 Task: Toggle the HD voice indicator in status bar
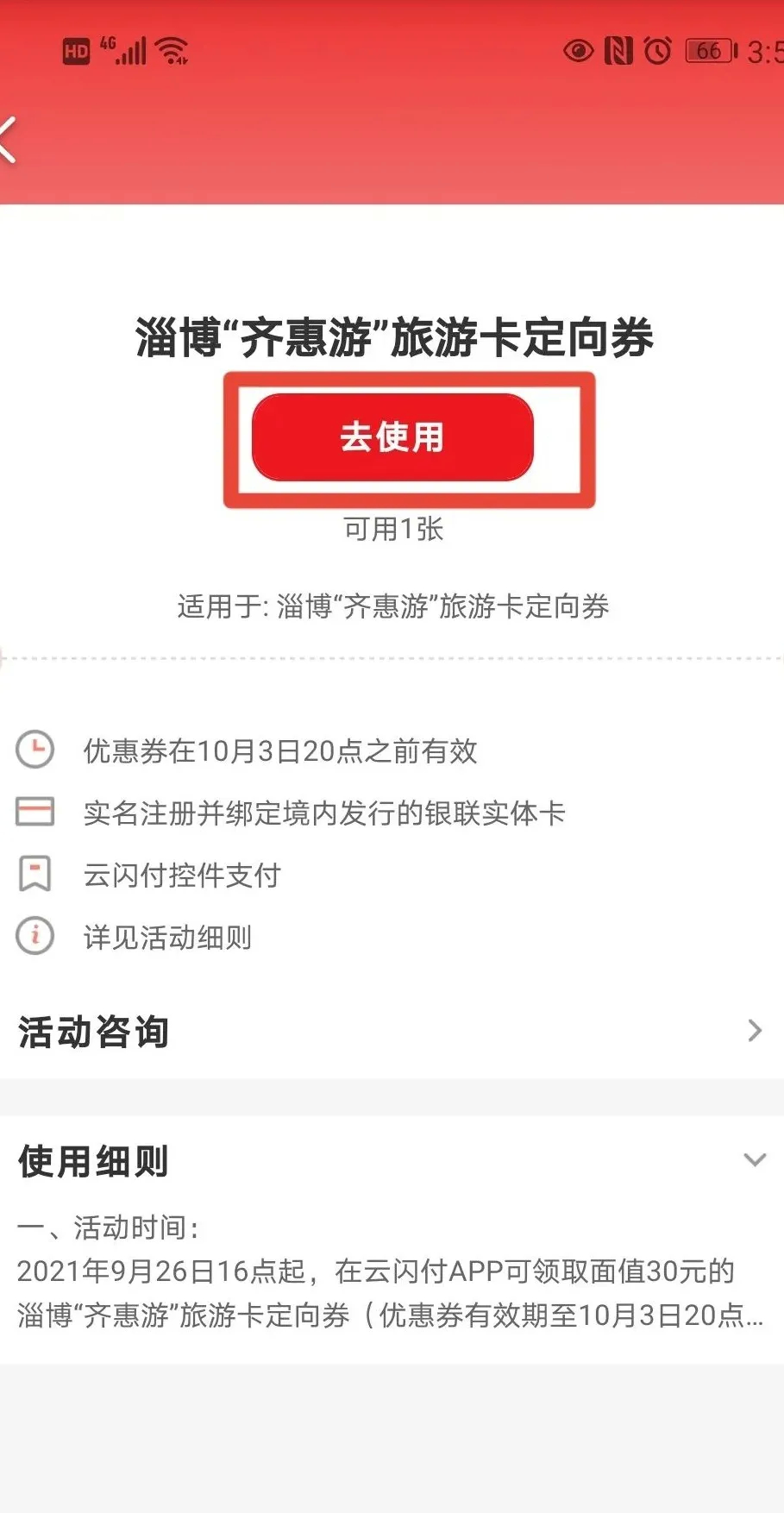click(x=76, y=50)
